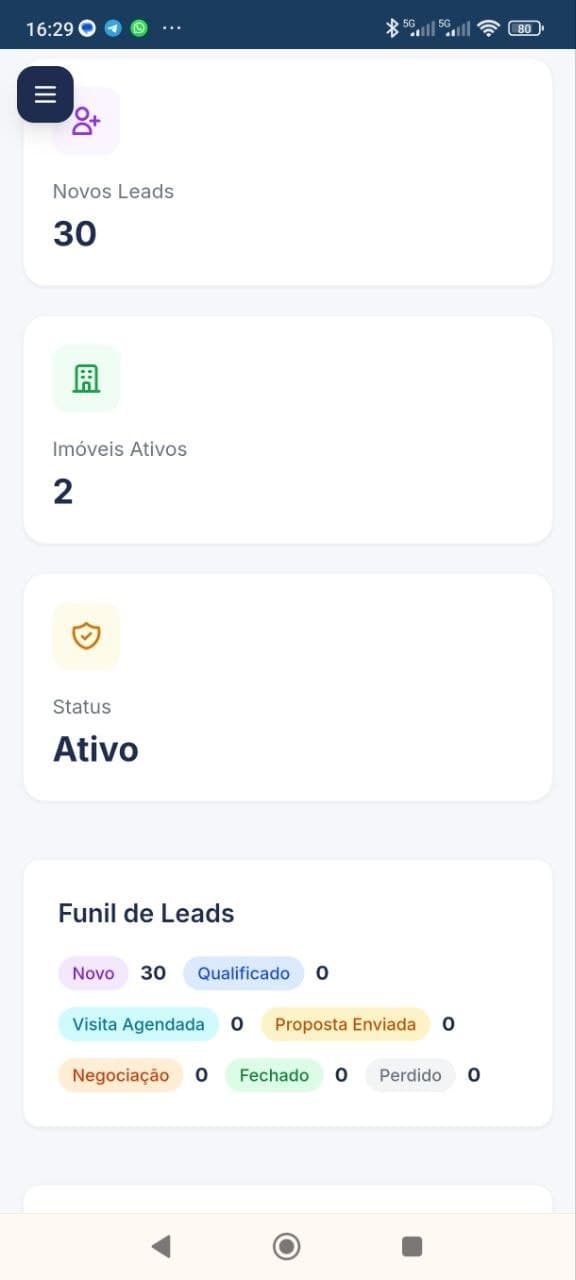Tap the system home button
This screenshot has height=1280, width=576.
pyautogui.click(x=287, y=1245)
